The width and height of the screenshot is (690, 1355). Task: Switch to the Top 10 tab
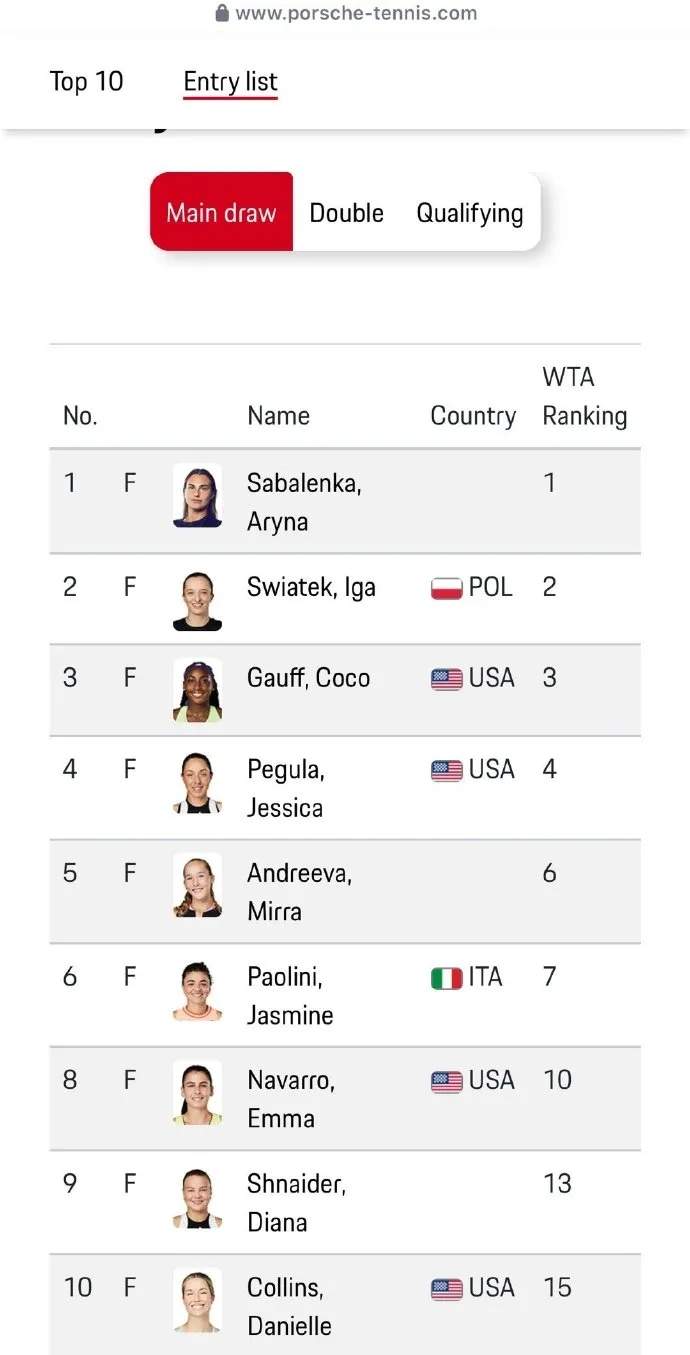(86, 82)
